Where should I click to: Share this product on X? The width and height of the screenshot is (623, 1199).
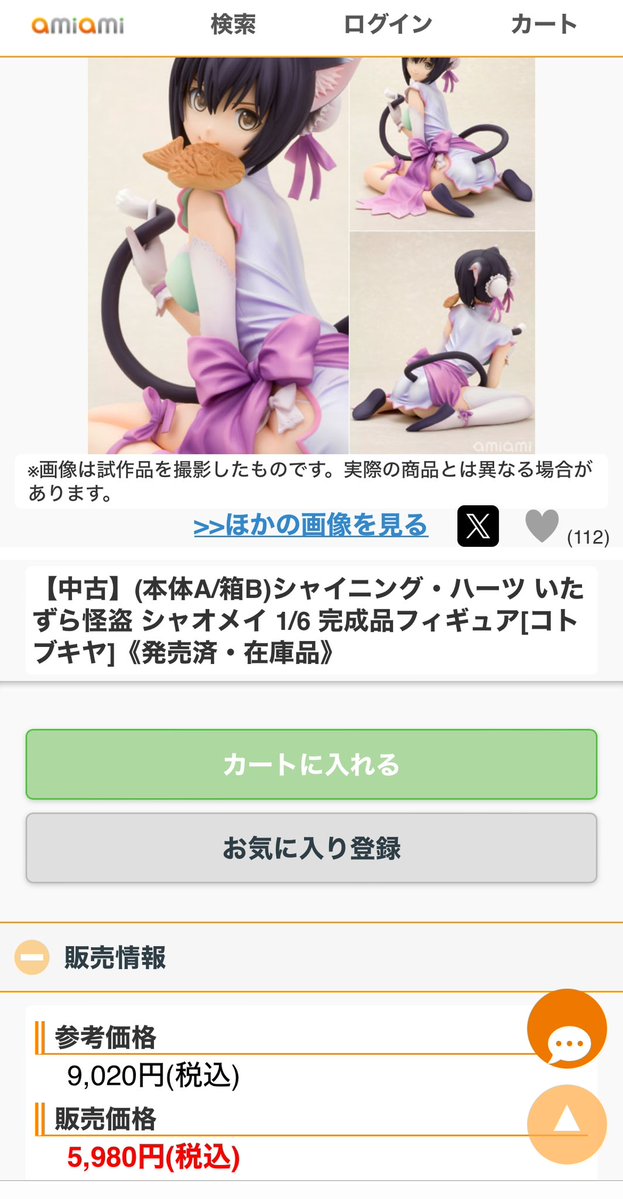478,526
